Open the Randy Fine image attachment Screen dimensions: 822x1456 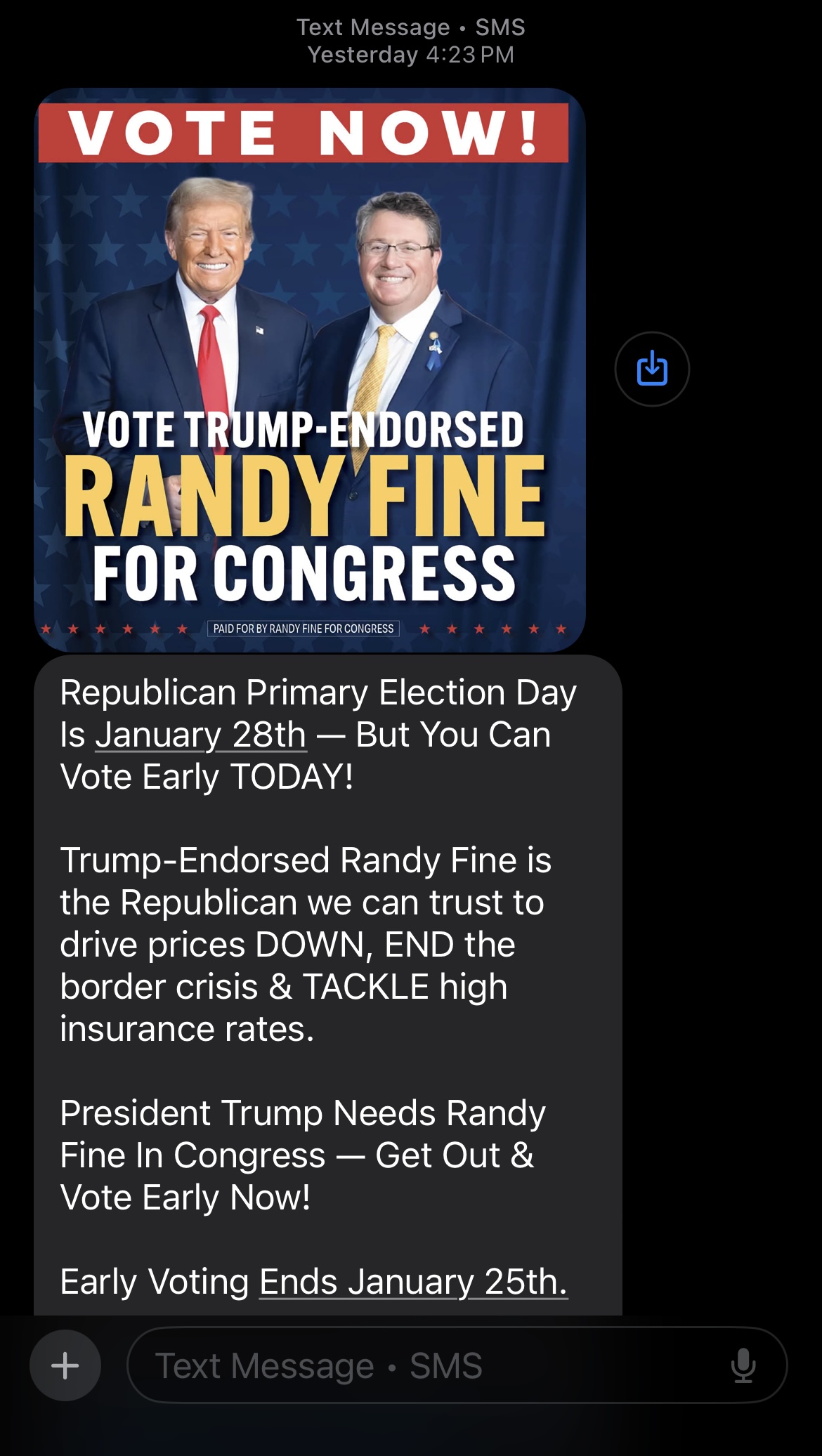(x=310, y=369)
